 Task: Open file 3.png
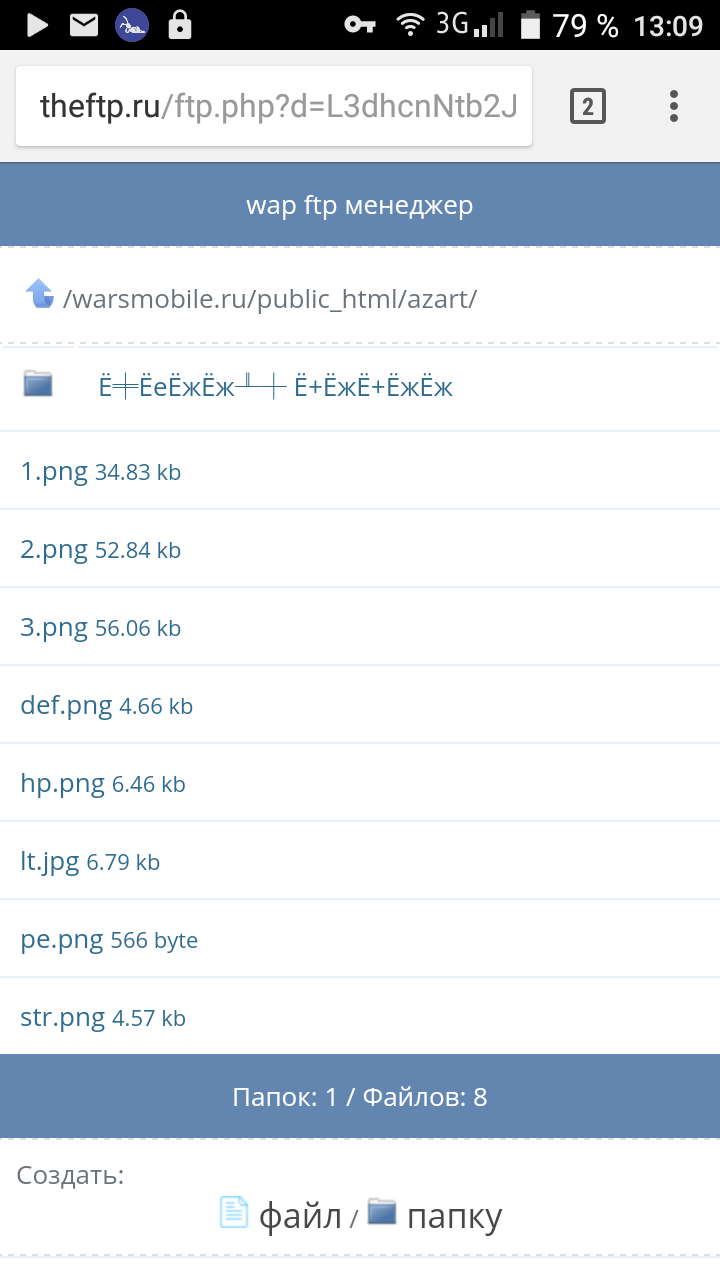click(x=54, y=628)
